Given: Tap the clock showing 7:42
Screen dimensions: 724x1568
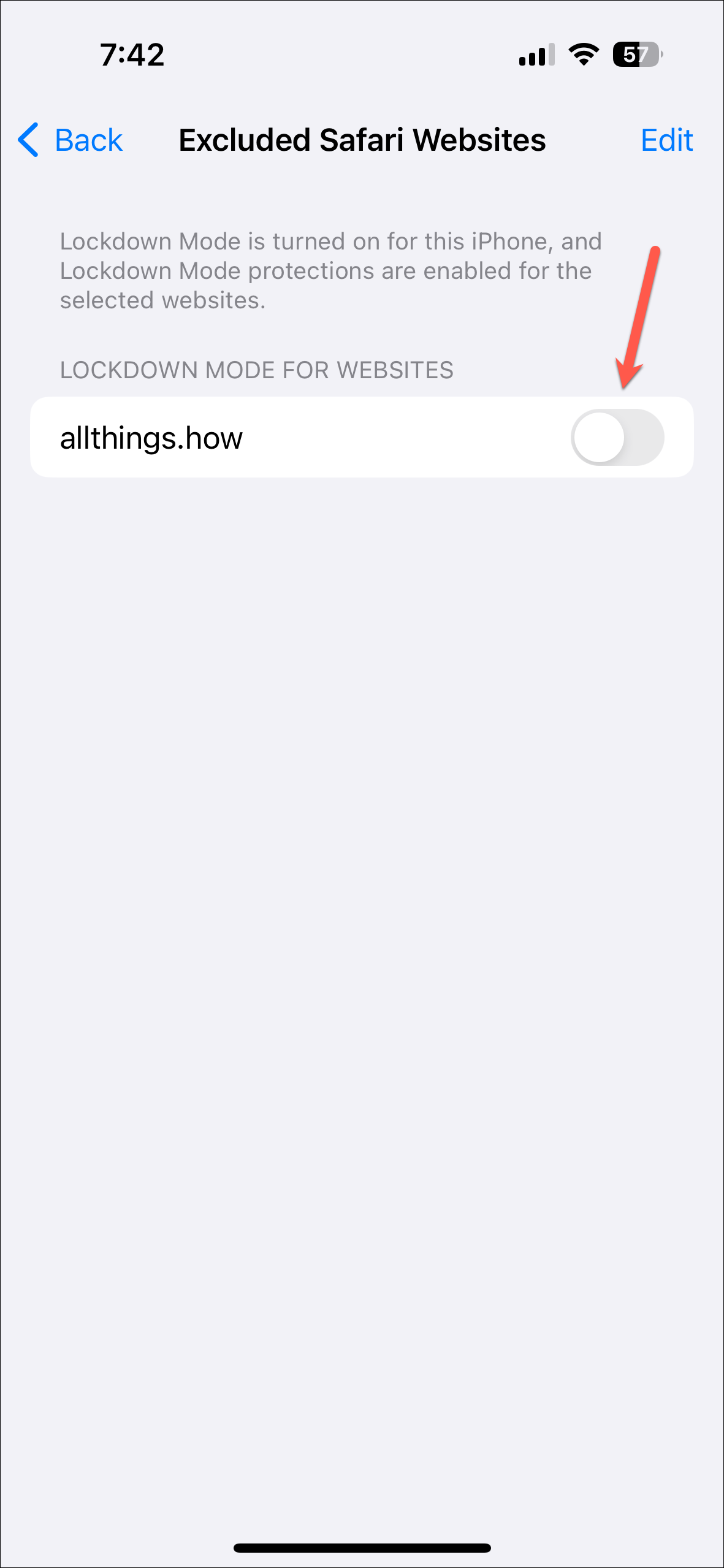Looking at the screenshot, I should tap(131, 55).
